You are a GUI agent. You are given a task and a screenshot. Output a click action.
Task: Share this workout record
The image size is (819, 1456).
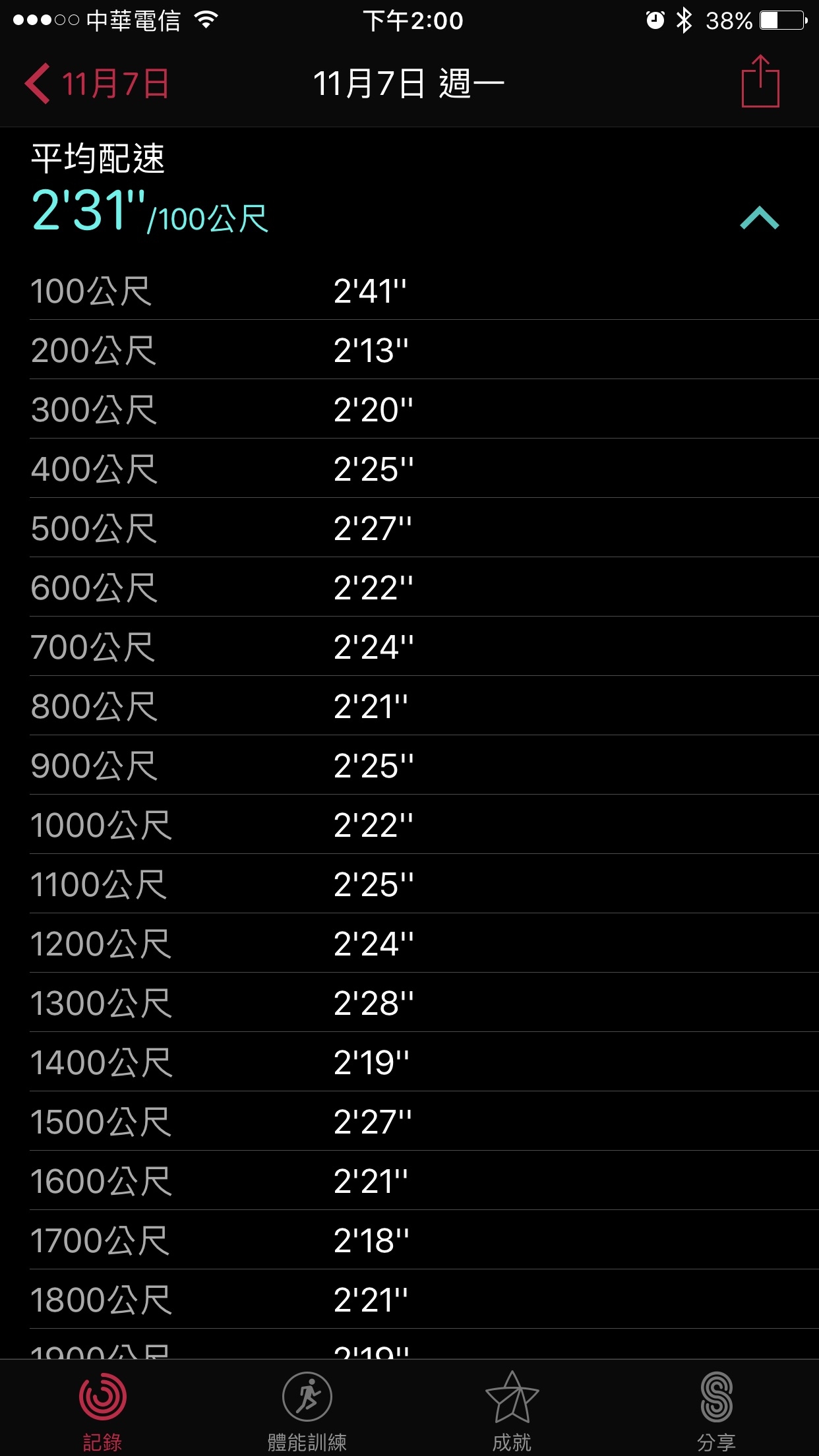[760, 82]
